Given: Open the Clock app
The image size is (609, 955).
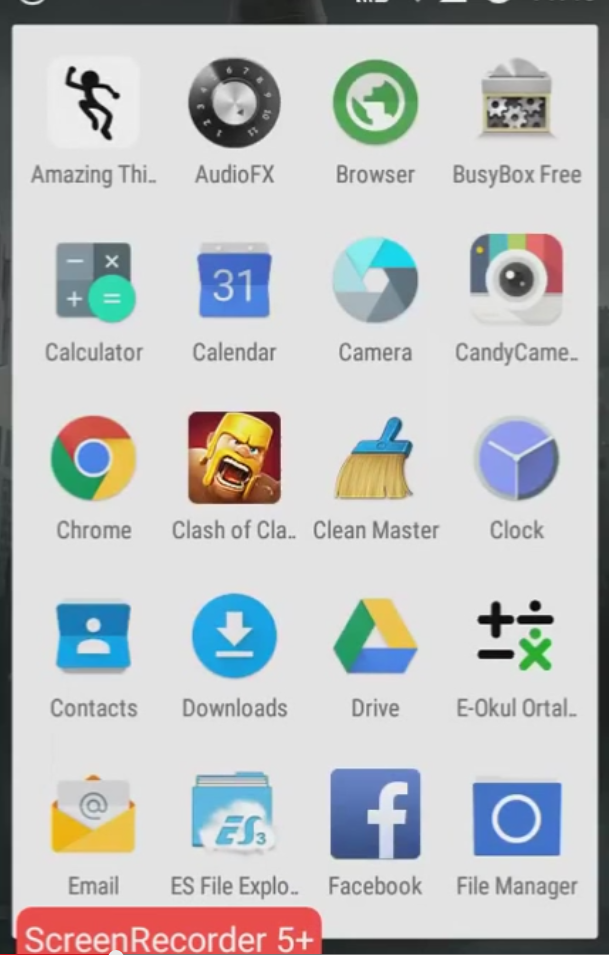Looking at the screenshot, I should (x=516, y=459).
